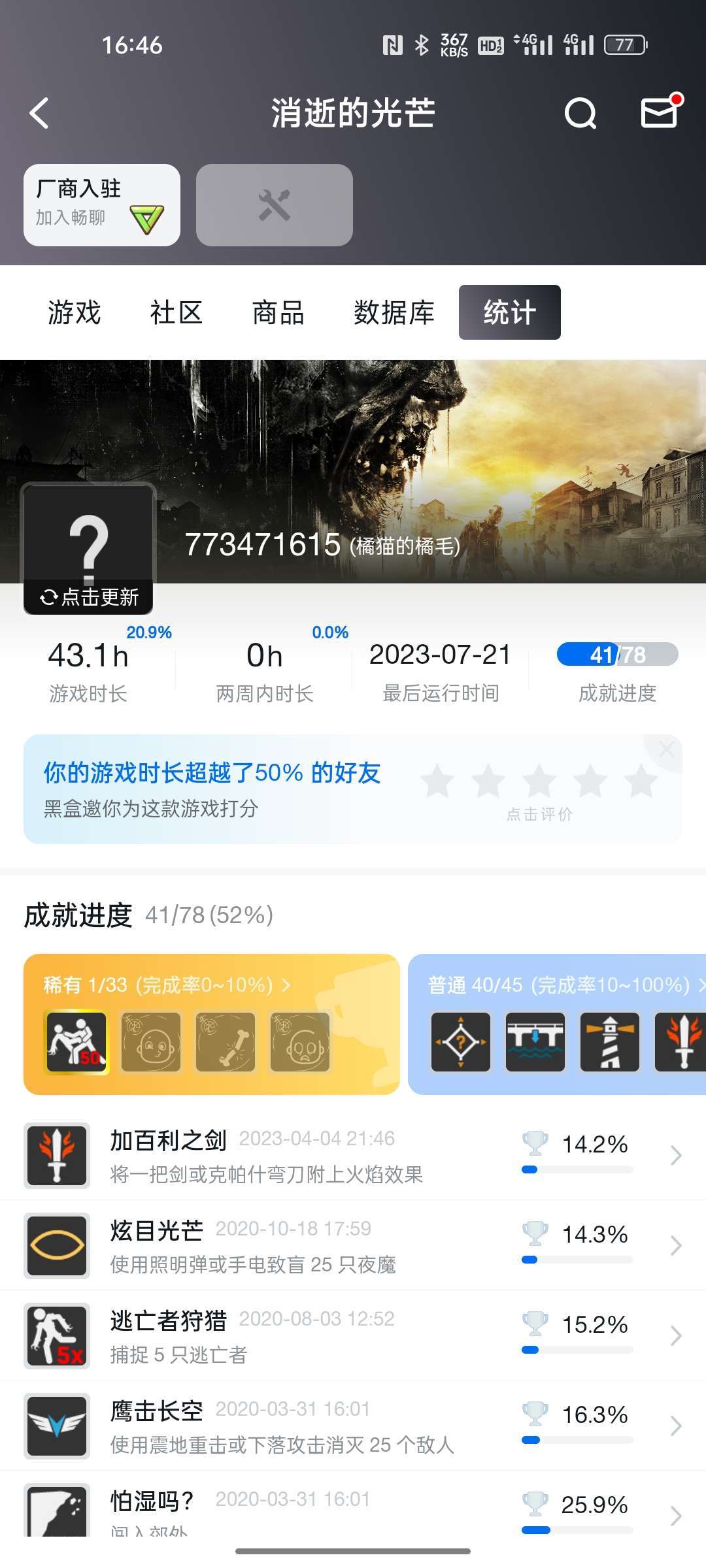Switch to the 数据库 tab
The image size is (706, 1568).
(x=394, y=312)
